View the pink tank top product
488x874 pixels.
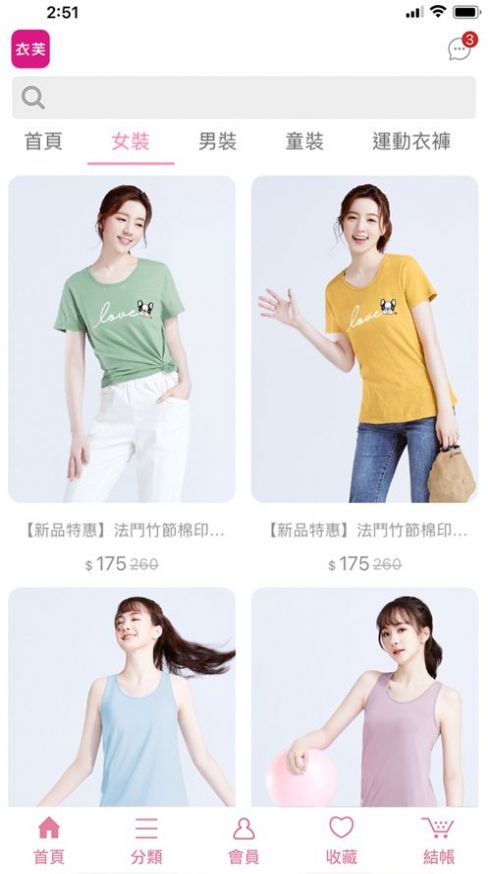pos(365,697)
